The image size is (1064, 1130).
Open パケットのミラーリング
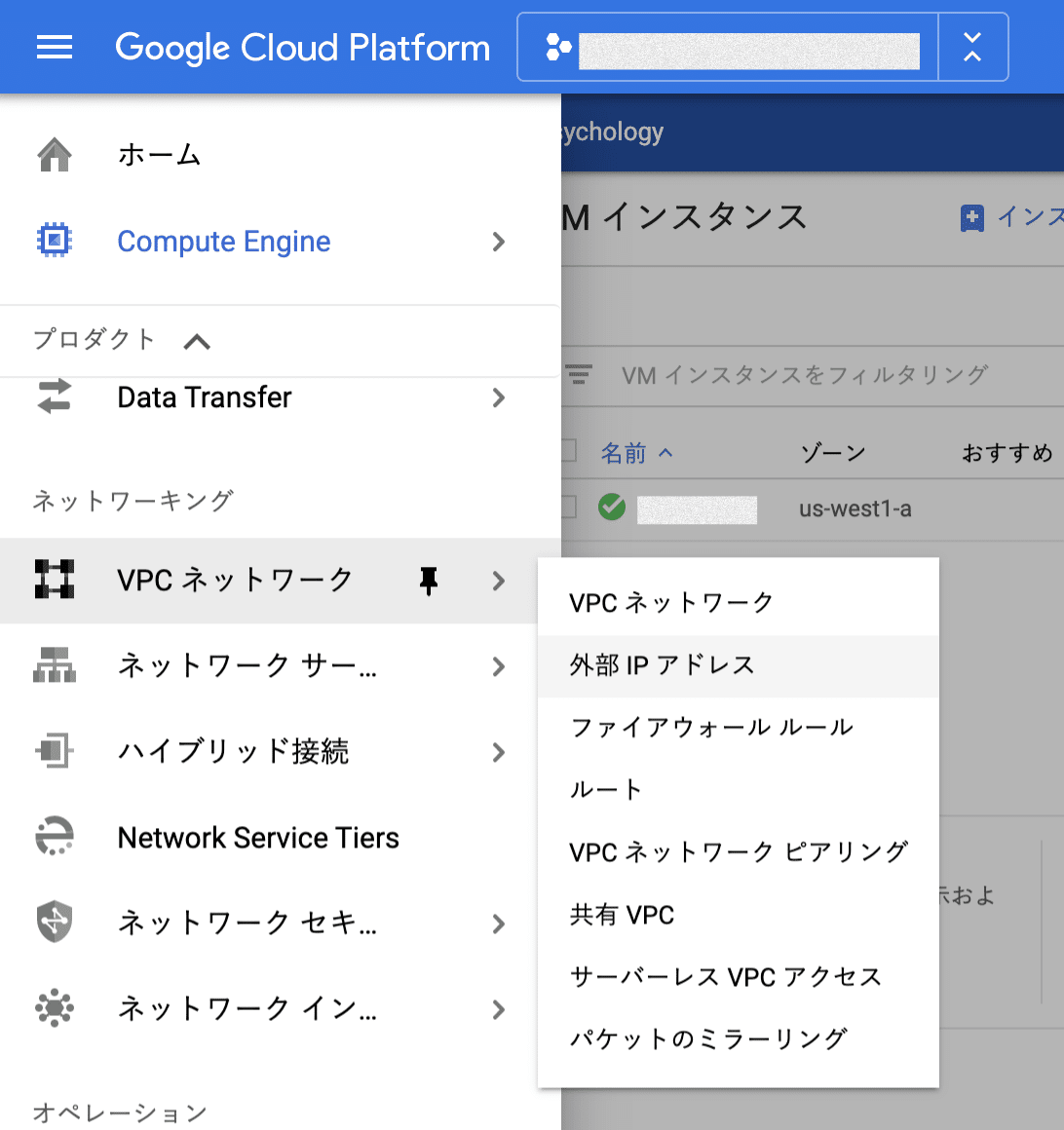[x=708, y=1039]
